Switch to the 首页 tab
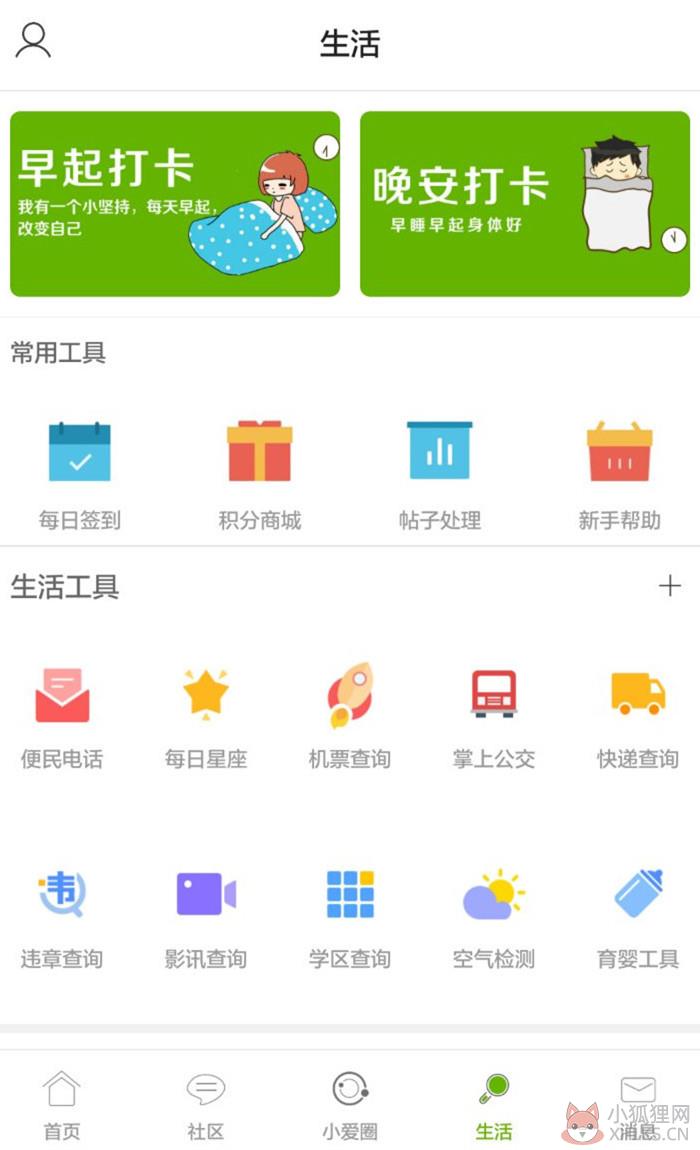Image resolution: width=700 pixels, height=1150 pixels. pyautogui.click(x=62, y=1105)
